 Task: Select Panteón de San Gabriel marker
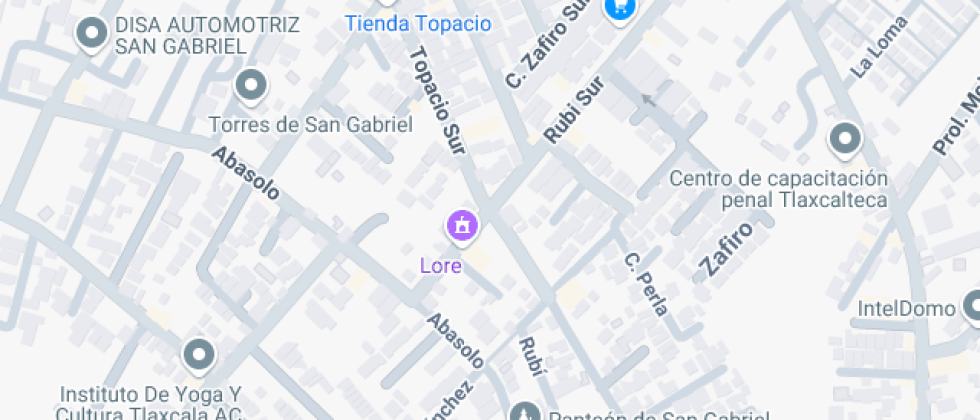523,412
